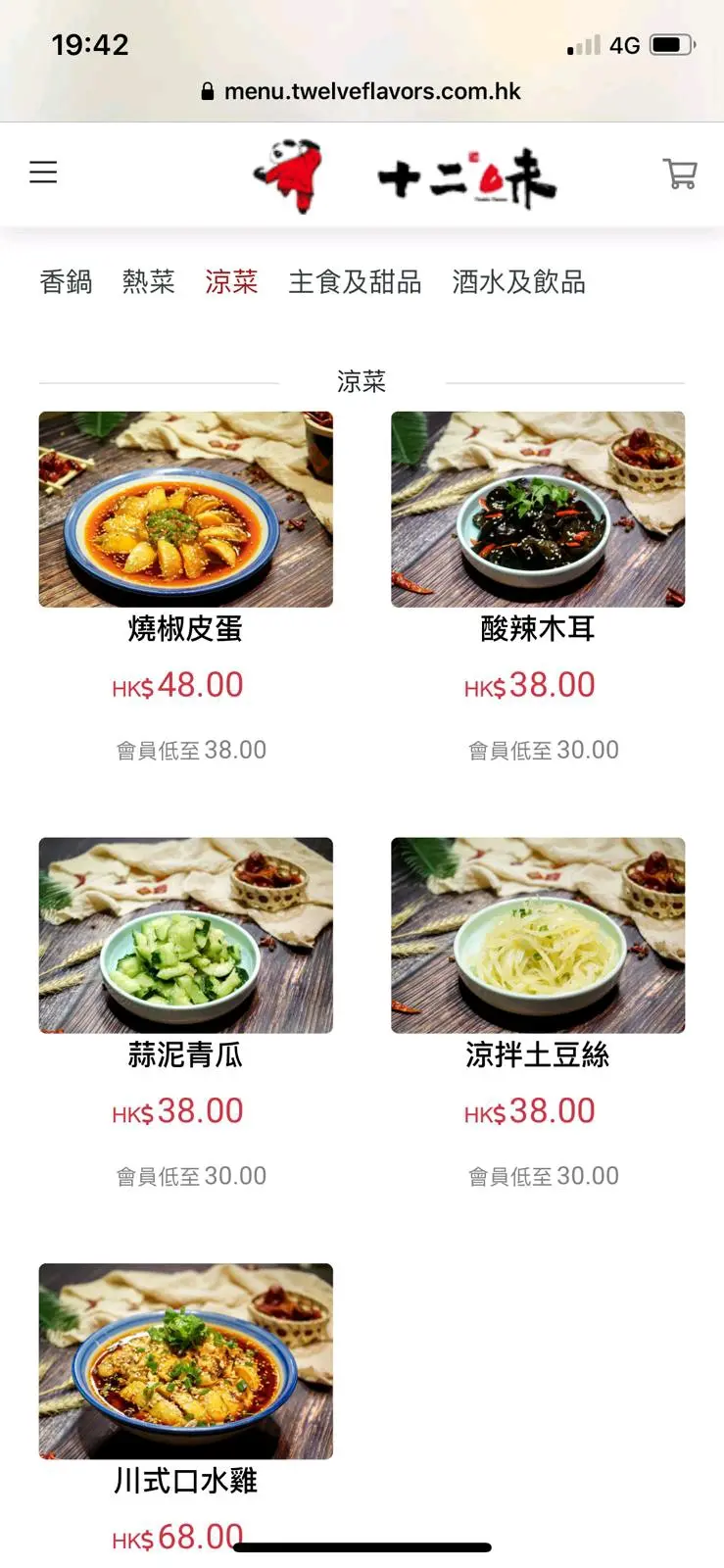Switch to the 主食及甜品 tab

point(355,282)
